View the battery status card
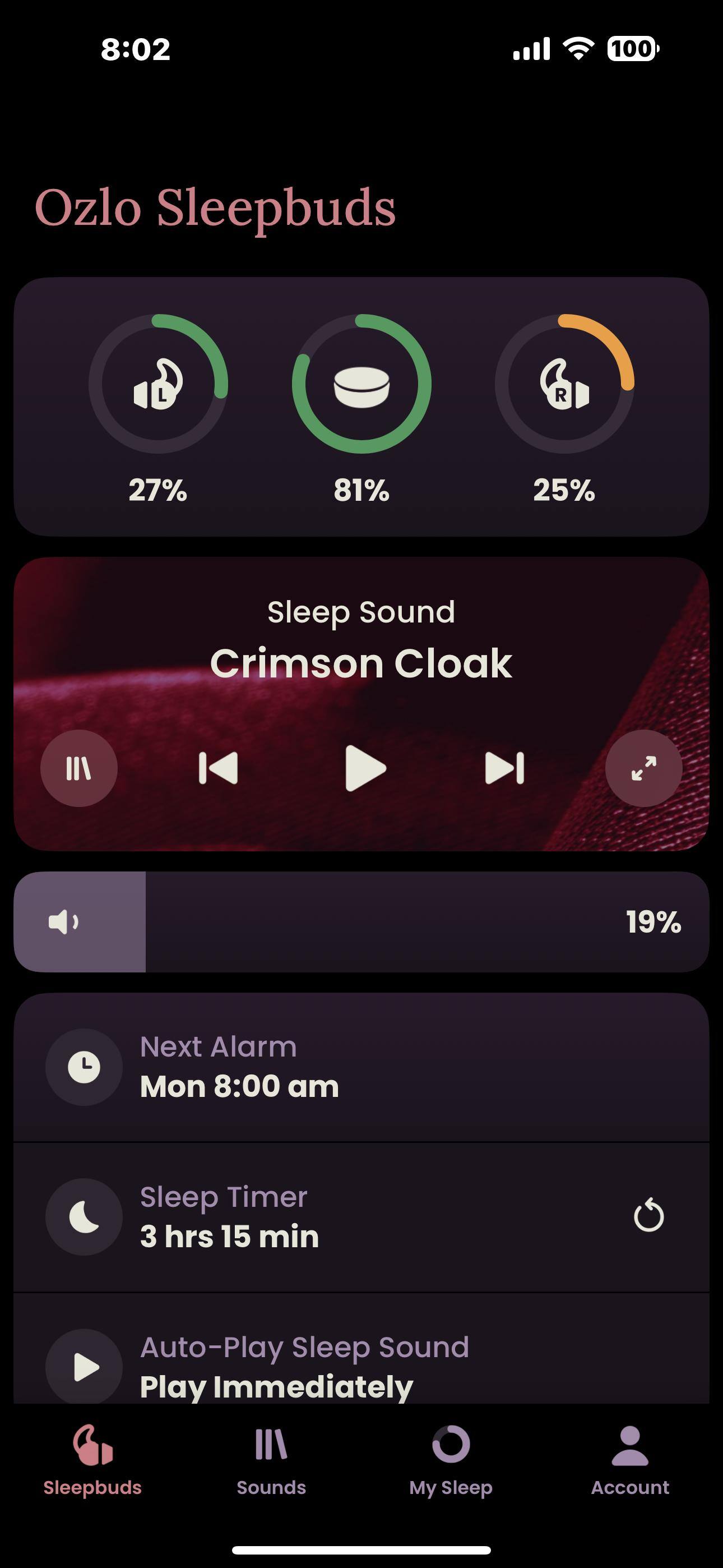 361,407
